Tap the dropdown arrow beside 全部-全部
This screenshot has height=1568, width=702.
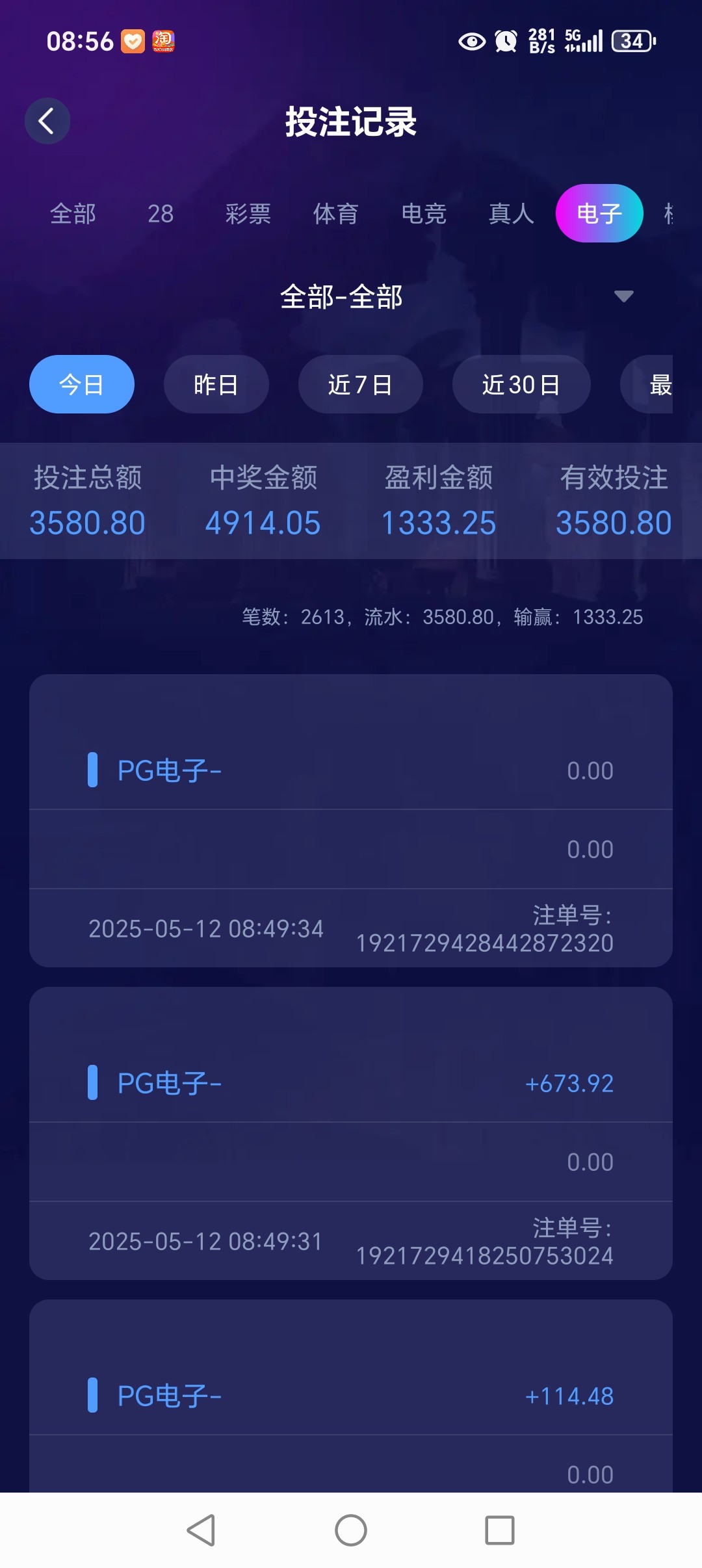[624, 296]
